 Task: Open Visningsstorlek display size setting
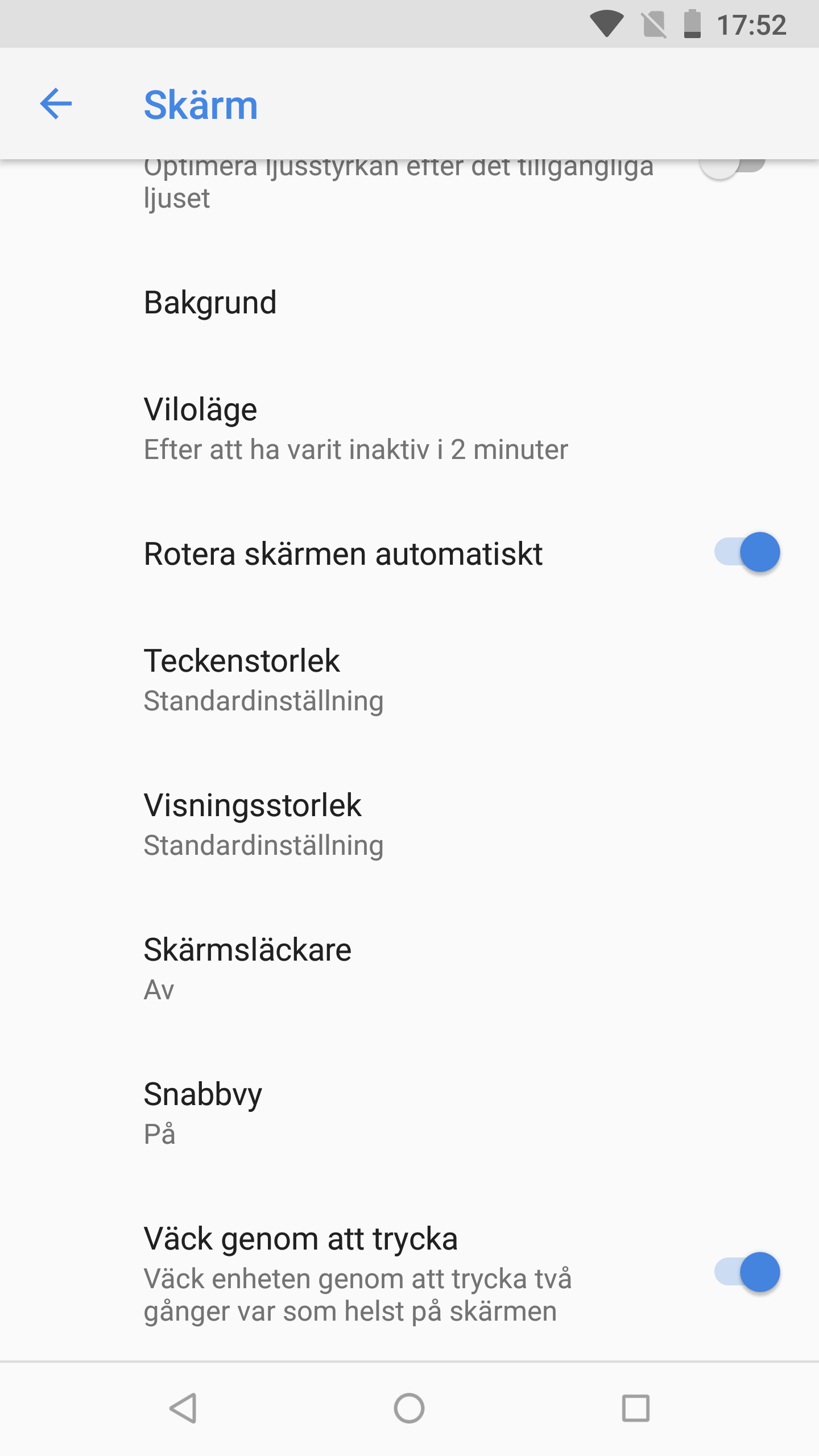pyautogui.click(x=409, y=824)
